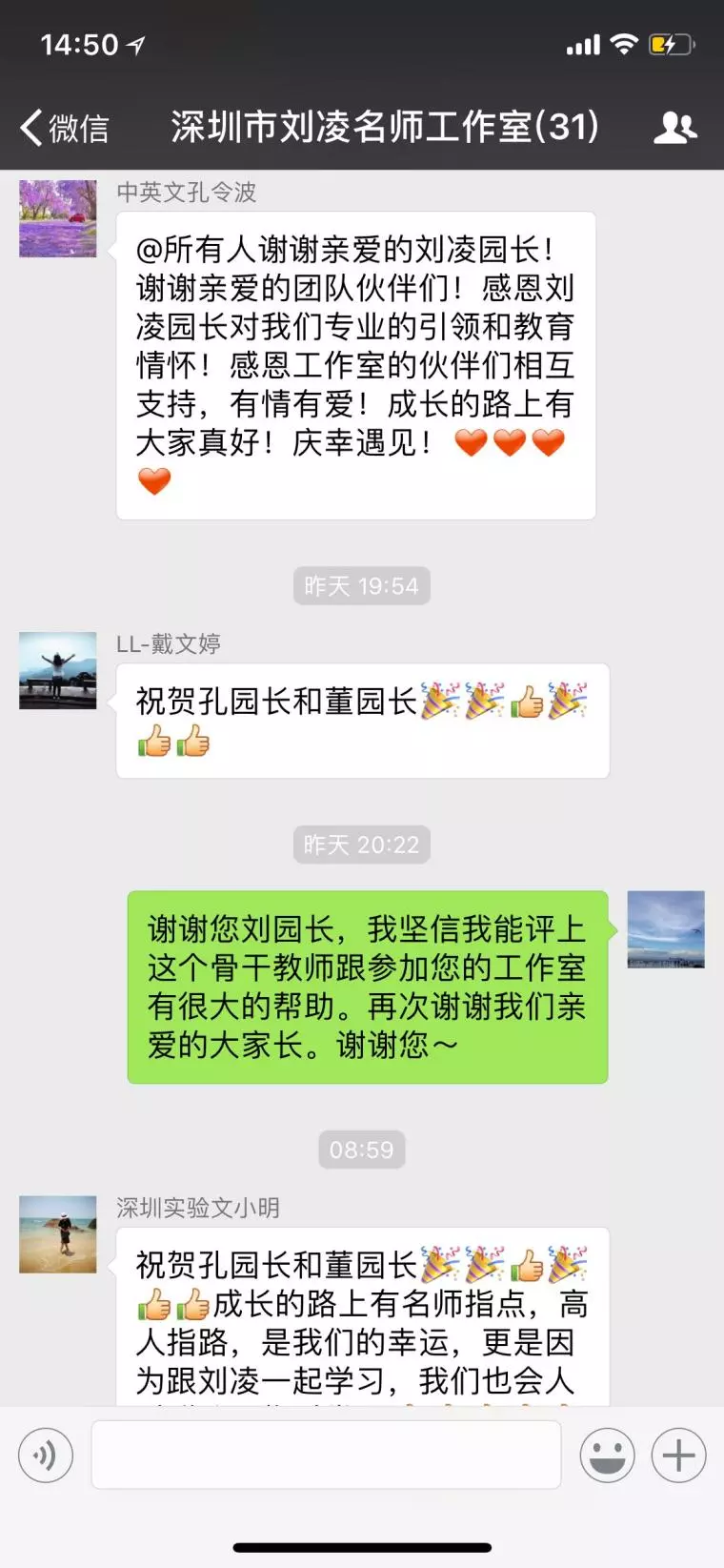The width and height of the screenshot is (724, 1568).
Task: Open LL-戴文婷's avatar profile
Action: [58, 670]
